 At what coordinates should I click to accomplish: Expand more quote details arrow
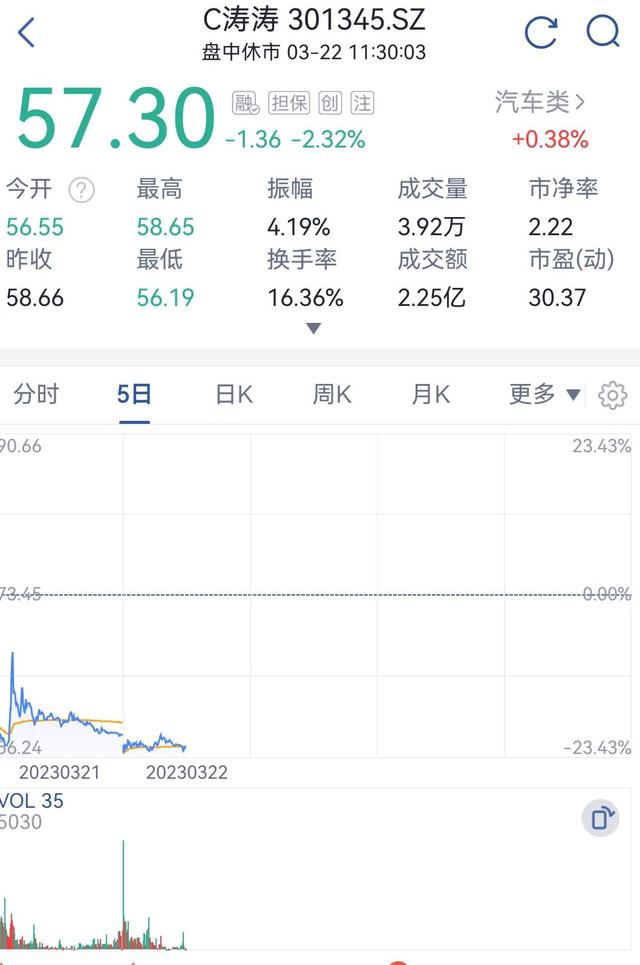[x=313, y=328]
